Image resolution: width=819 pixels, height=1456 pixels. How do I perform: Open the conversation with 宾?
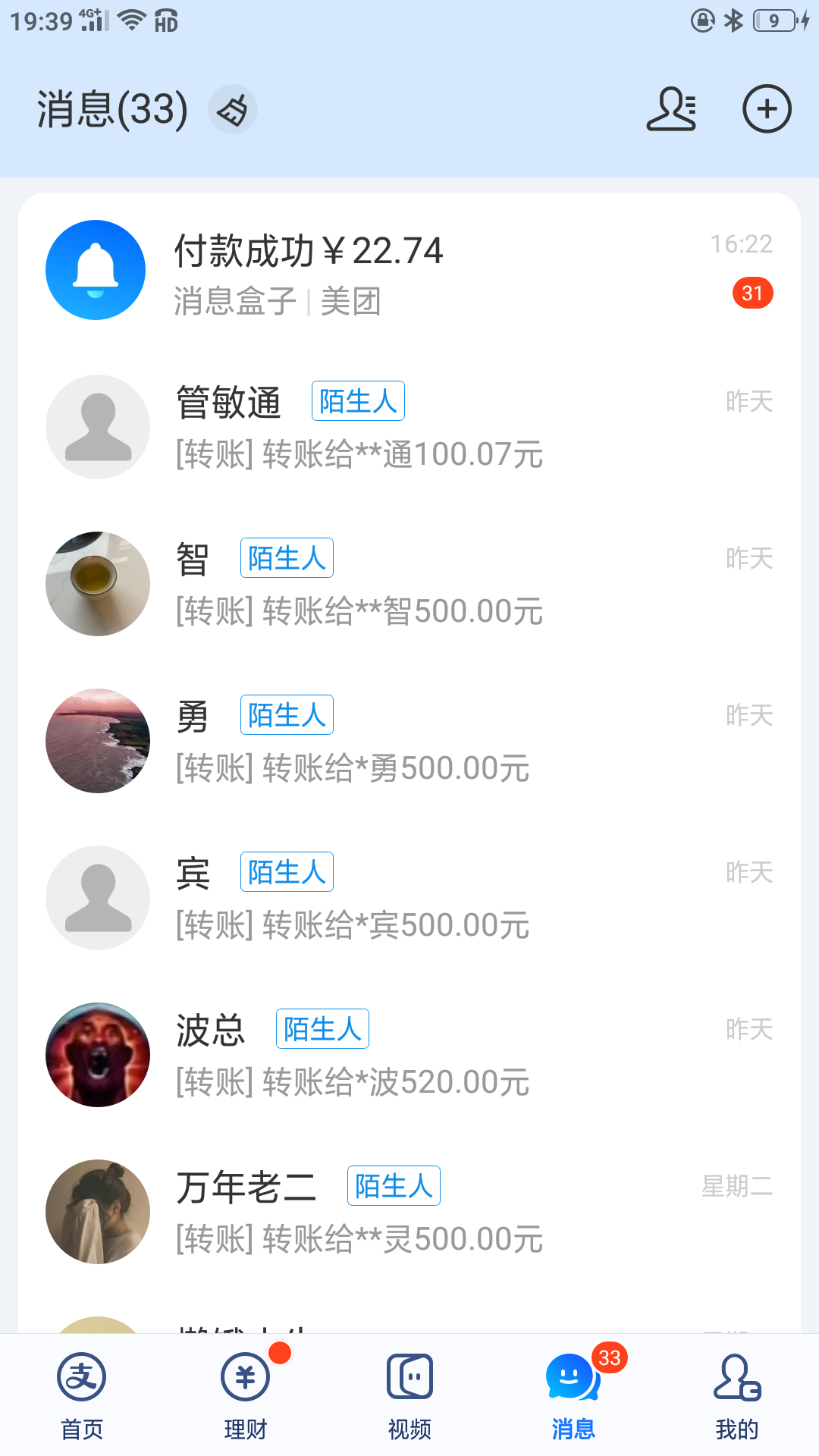(409, 898)
